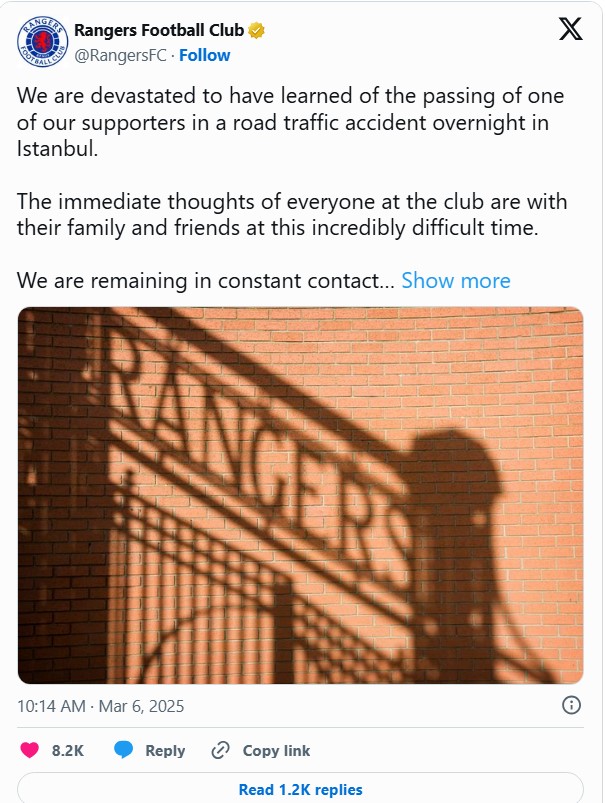This screenshot has height=803, width=605.
Task: Open tweet info icon
Action: 571,705
